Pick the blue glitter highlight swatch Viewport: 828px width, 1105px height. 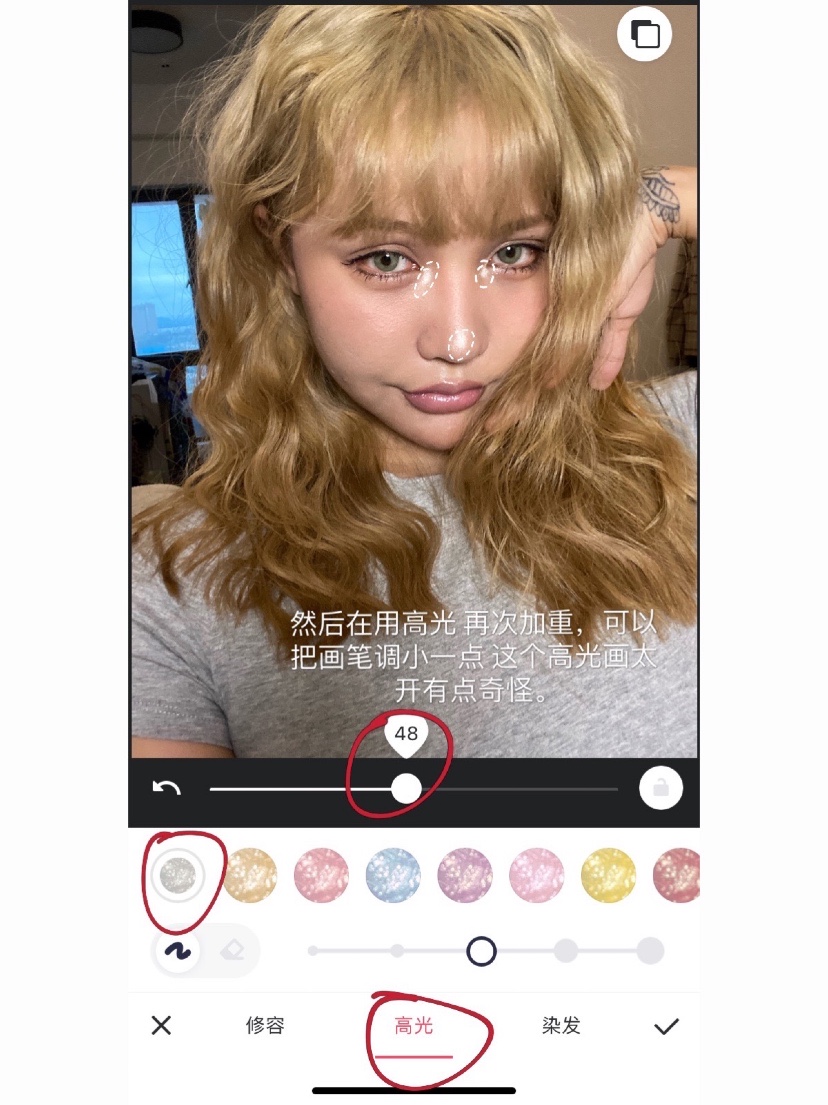[x=393, y=876]
